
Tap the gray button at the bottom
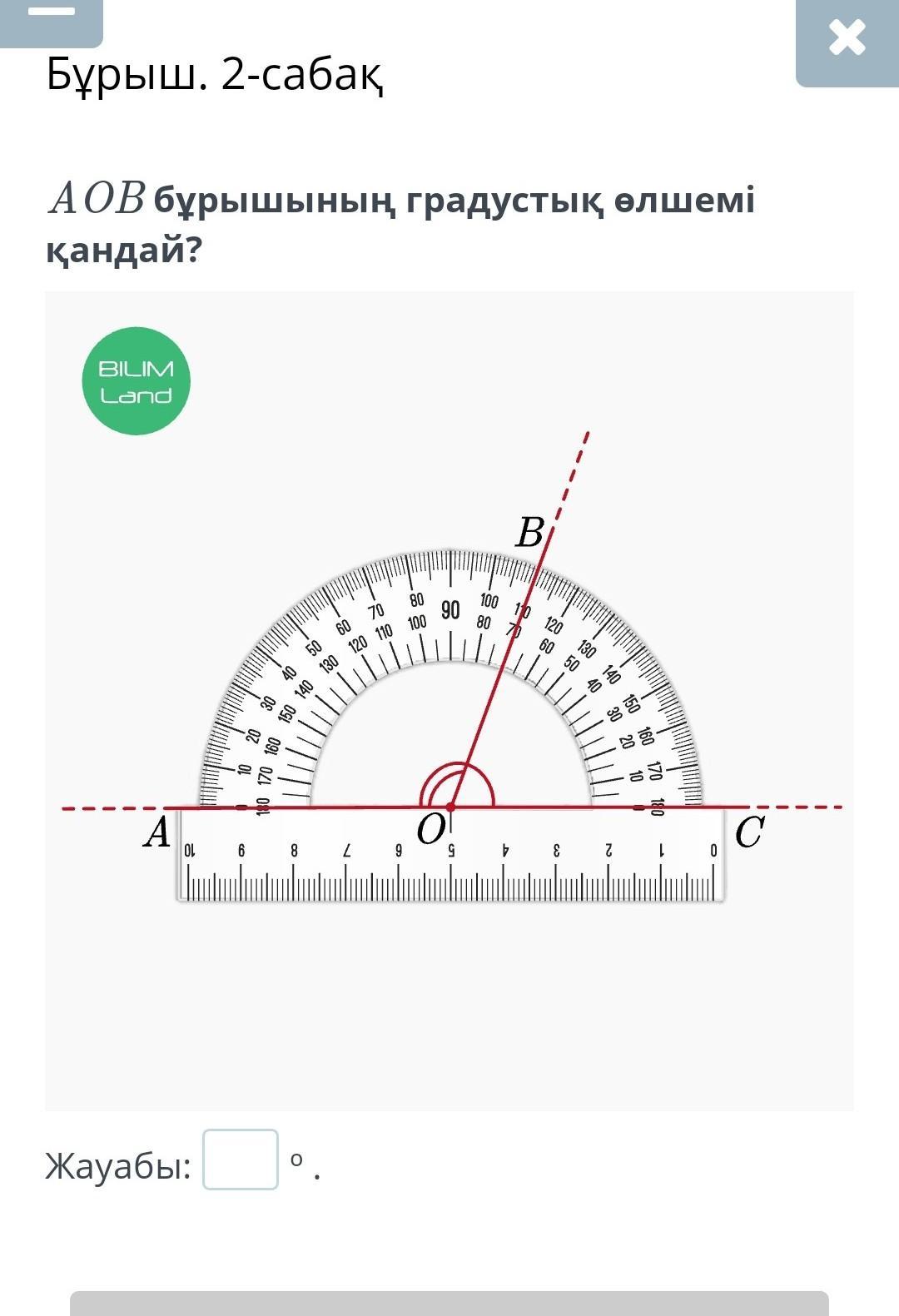tap(449, 1303)
